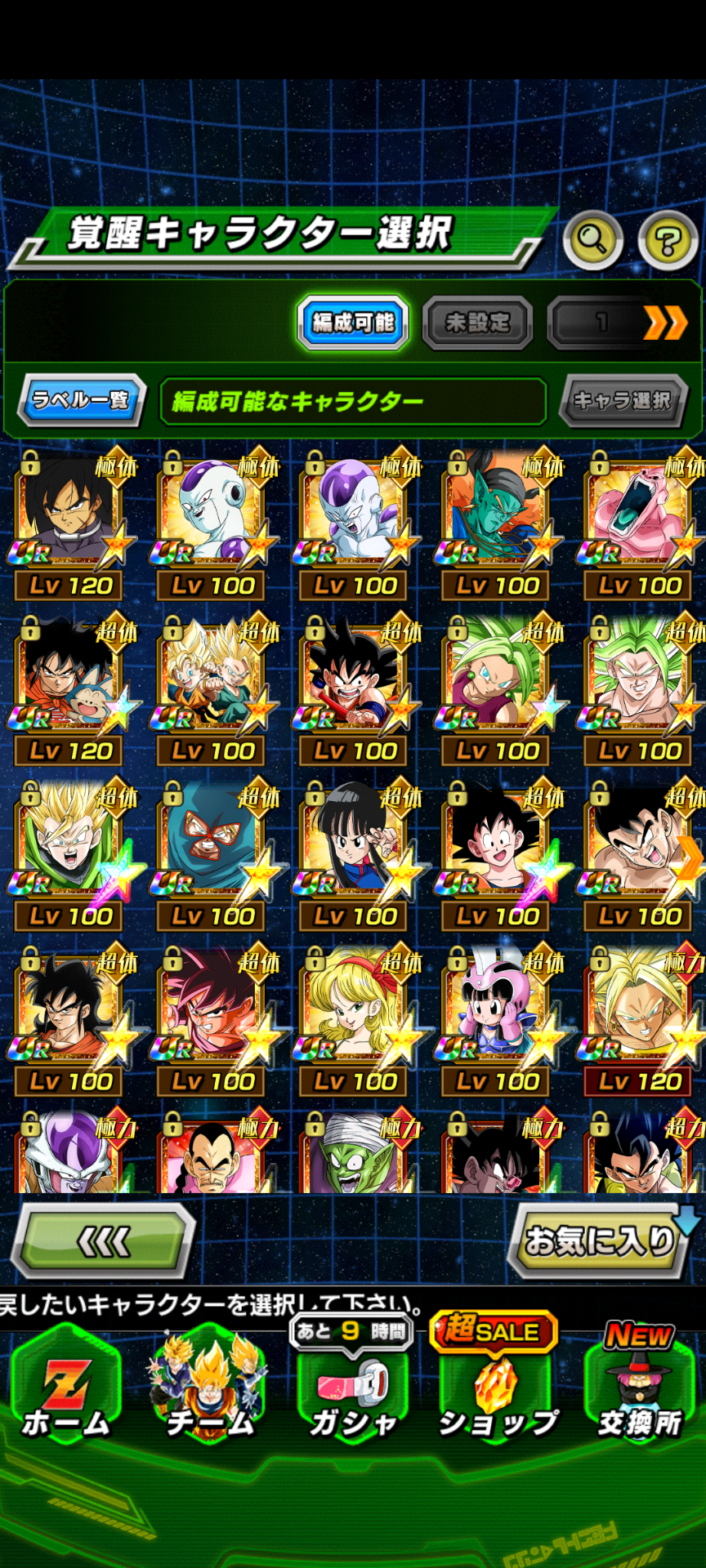Open the question mark help icon
This screenshot has height=1568, width=706.
click(x=668, y=240)
